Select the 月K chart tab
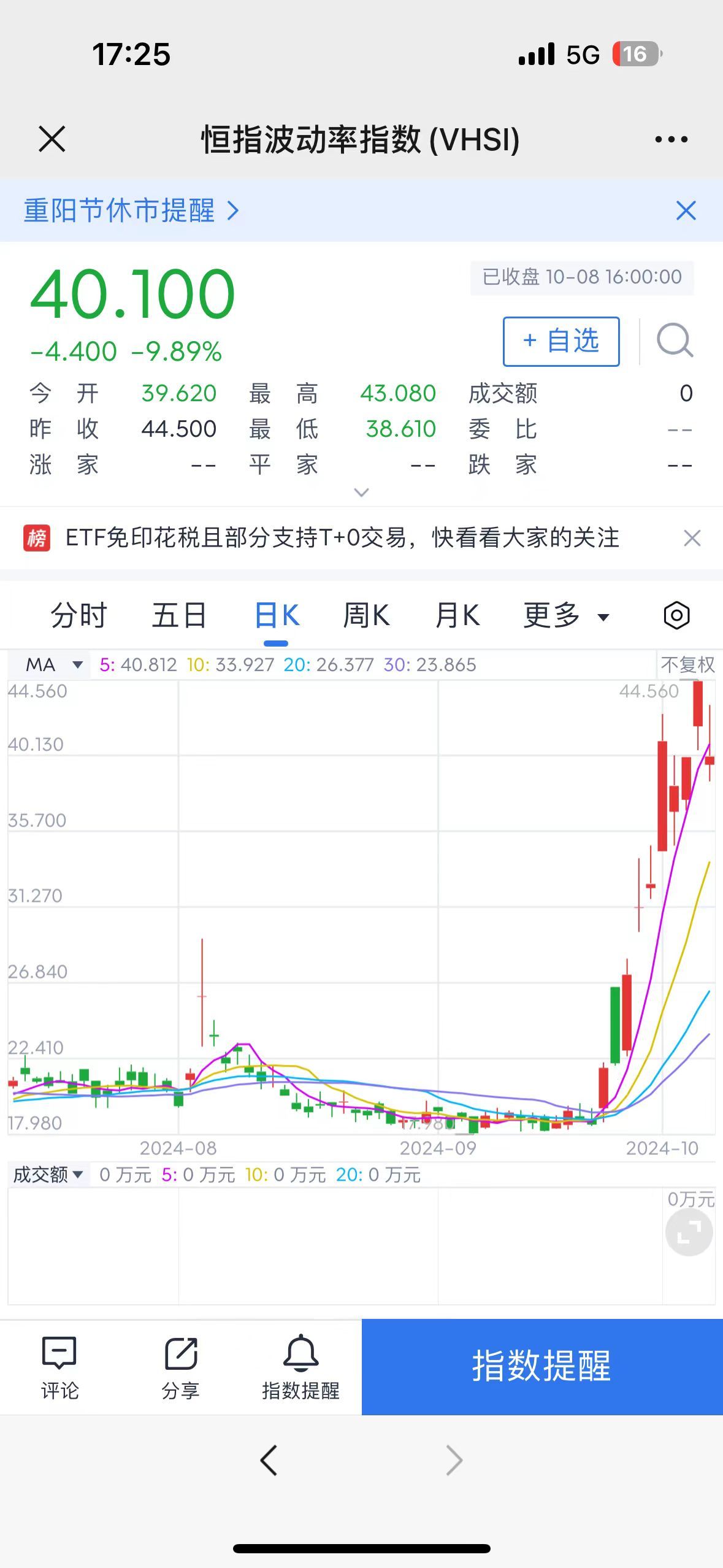The width and height of the screenshot is (723, 1568). point(457,615)
